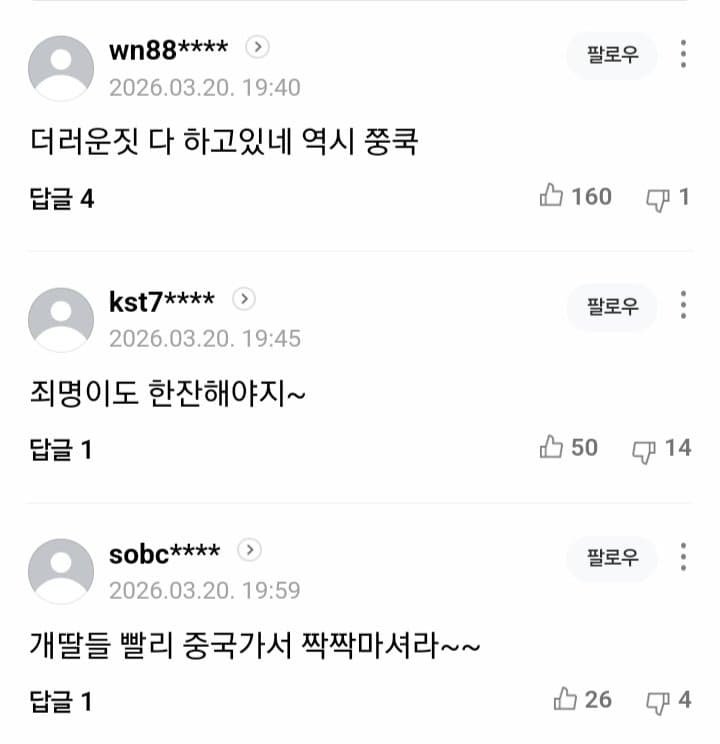Open kst7**** profile via chevron
The height and width of the screenshot is (744, 720).
coord(244,299)
